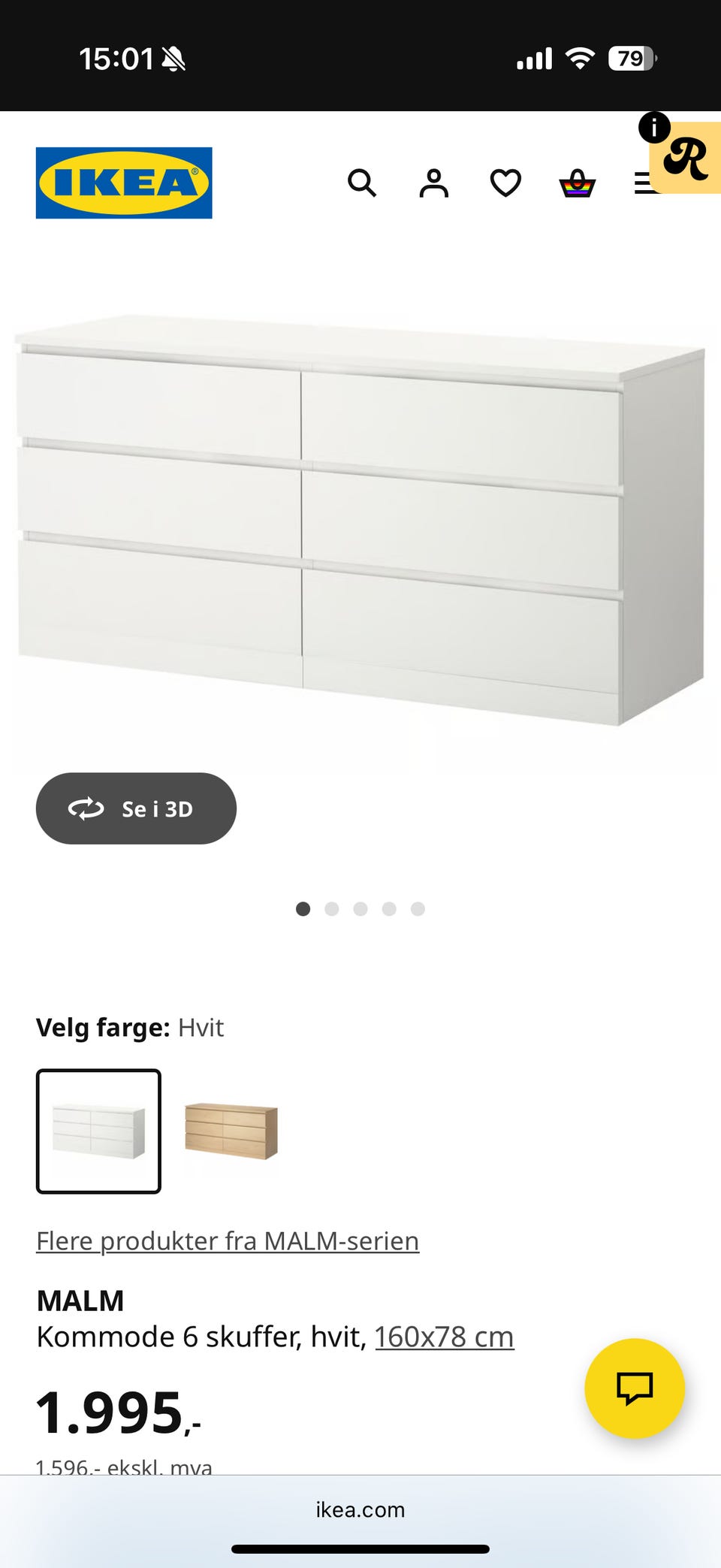This screenshot has height=1568, width=721.
Task: Open the favorites heart icon
Action: click(x=504, y=183)
